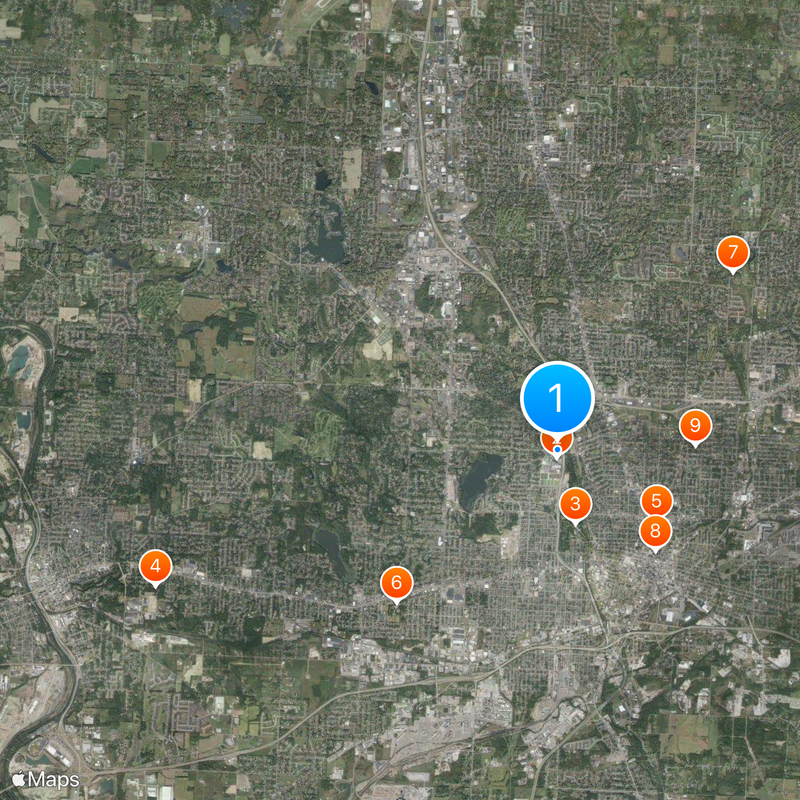This screenshot has height=800, width=800.
Task: Open map pin number 4
Action: point(155,566)
